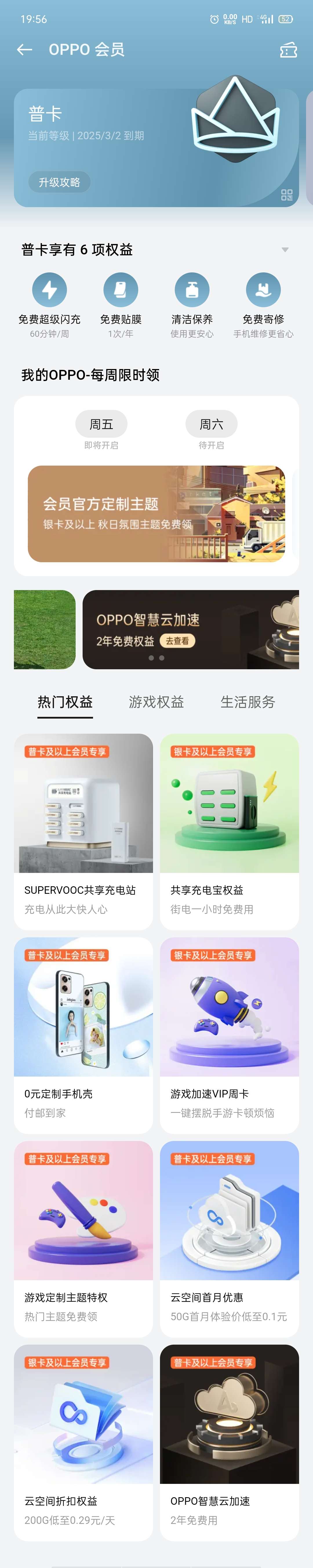The image size is (313, 1568).
Task: Open the coupon ticket icon
Action: click(288, 50)
